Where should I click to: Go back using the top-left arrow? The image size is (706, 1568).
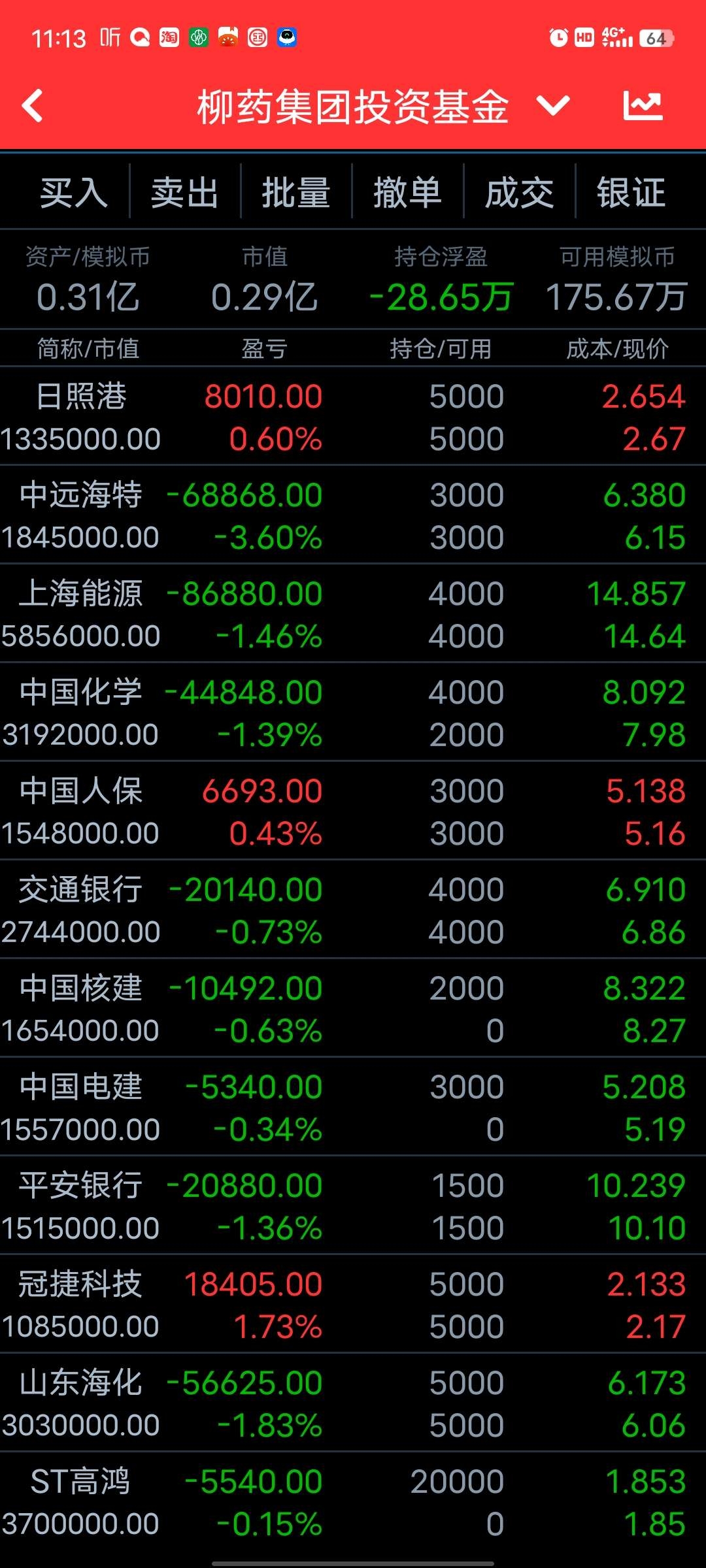pos(33,106)
